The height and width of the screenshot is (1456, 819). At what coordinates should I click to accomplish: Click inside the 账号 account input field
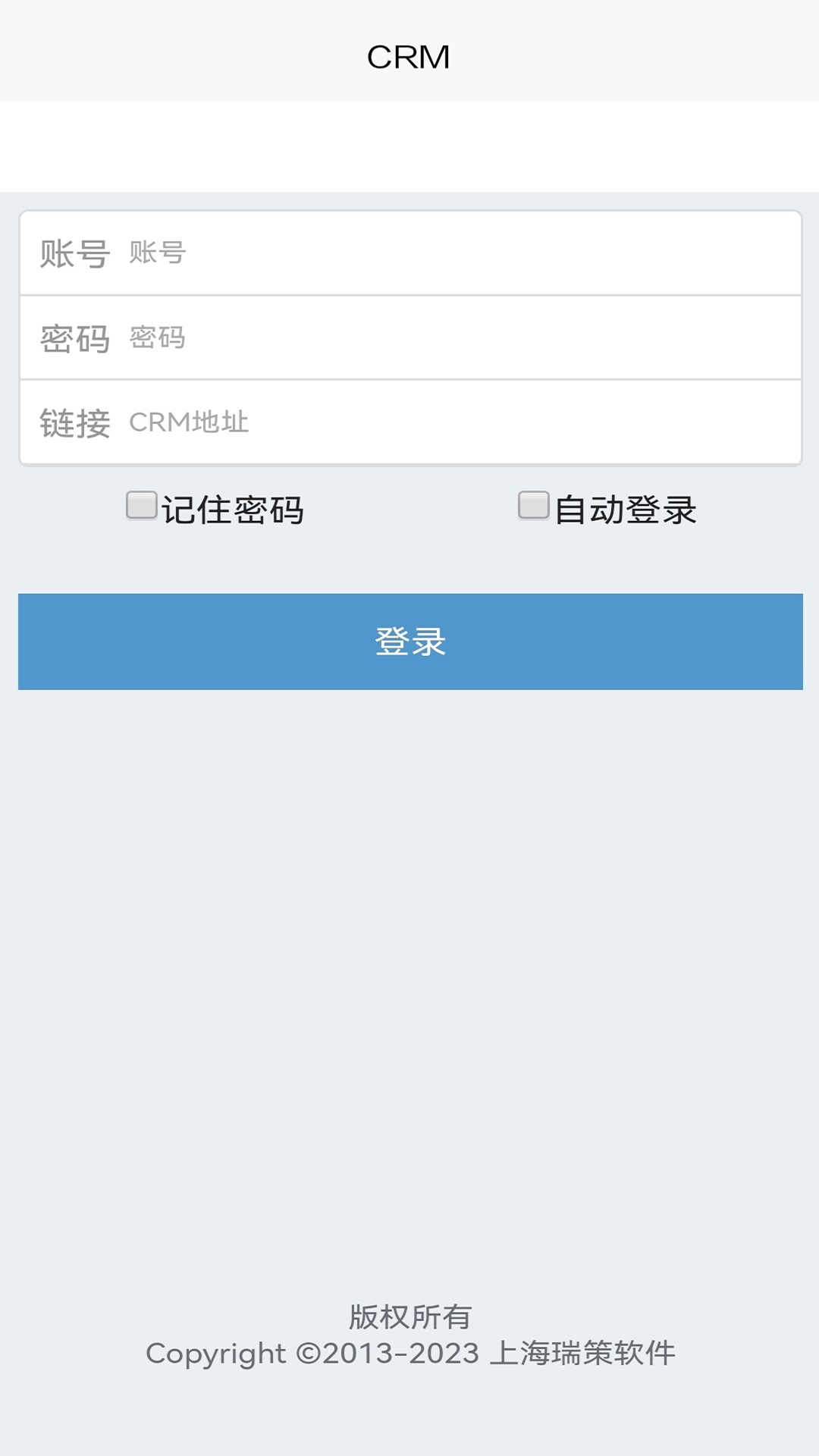379,254
